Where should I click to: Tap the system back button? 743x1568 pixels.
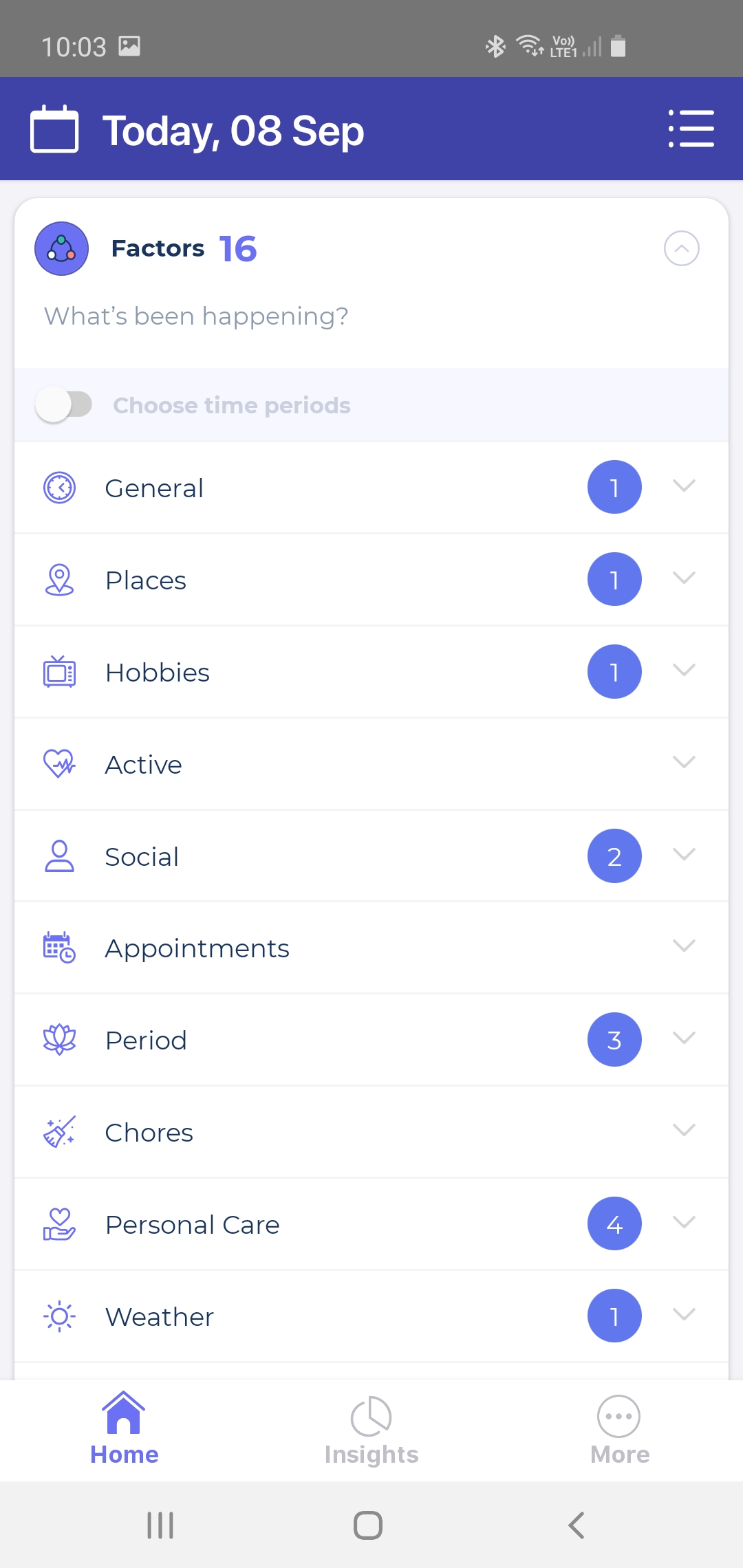point(577,1525)
